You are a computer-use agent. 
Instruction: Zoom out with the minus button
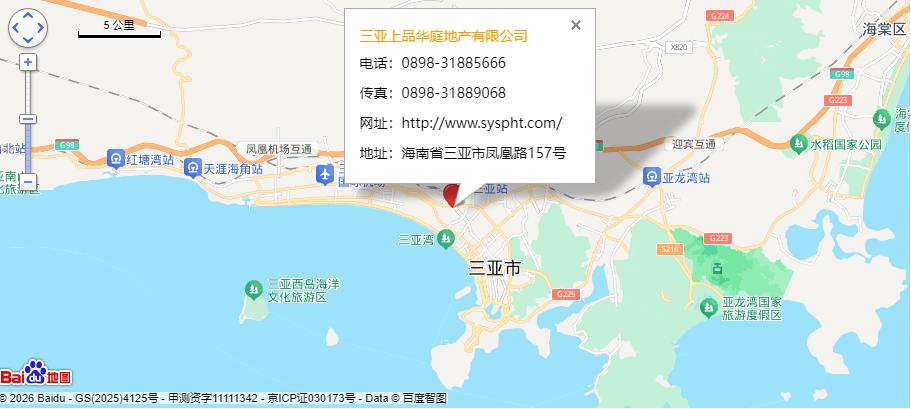point(28,183)
